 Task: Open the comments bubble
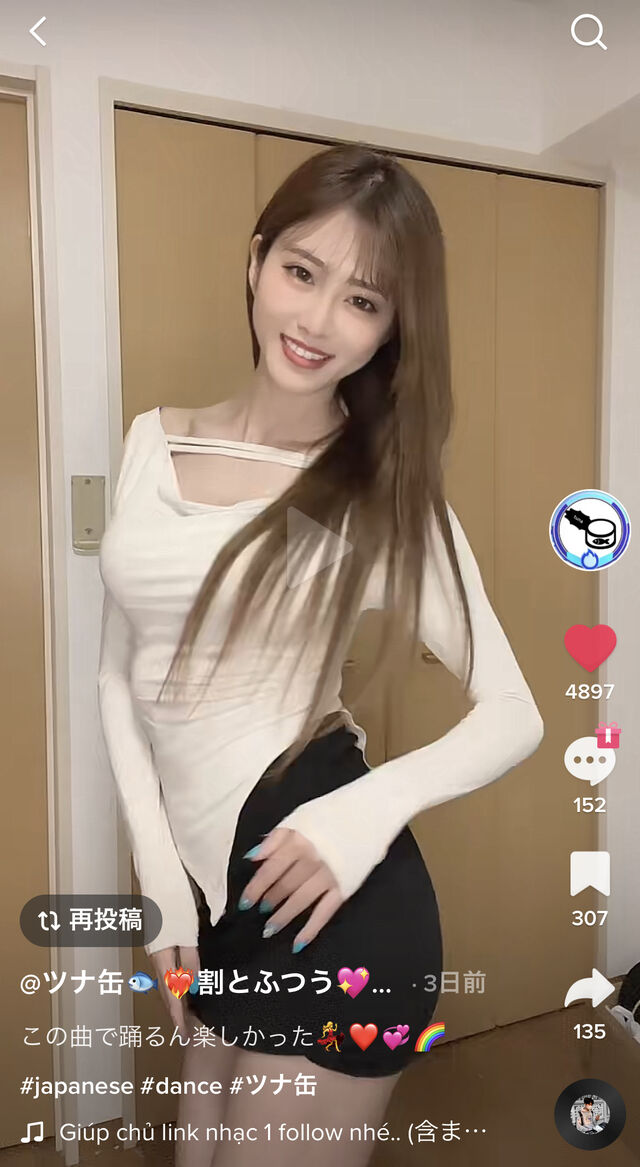pos(589,761)
